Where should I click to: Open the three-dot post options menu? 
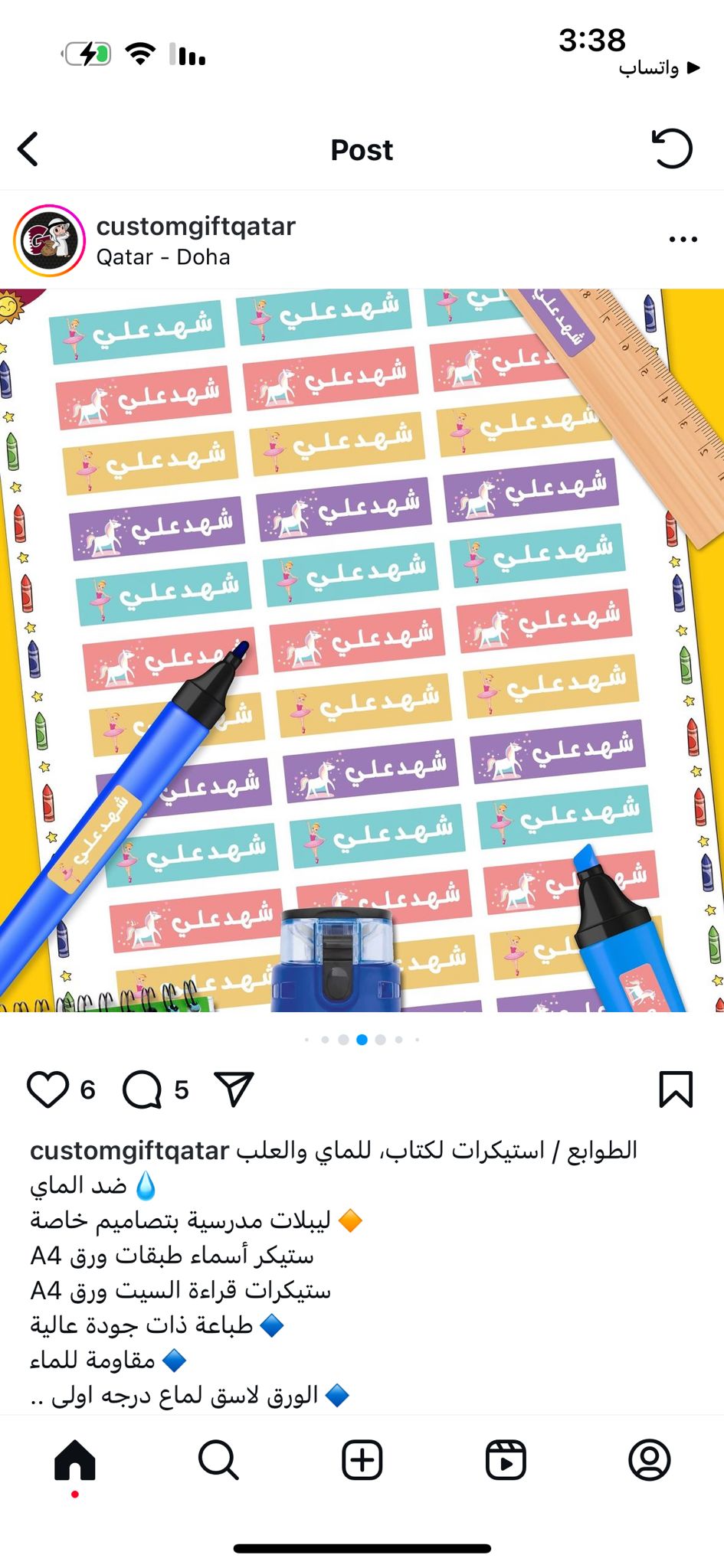(x=683, y=240)
